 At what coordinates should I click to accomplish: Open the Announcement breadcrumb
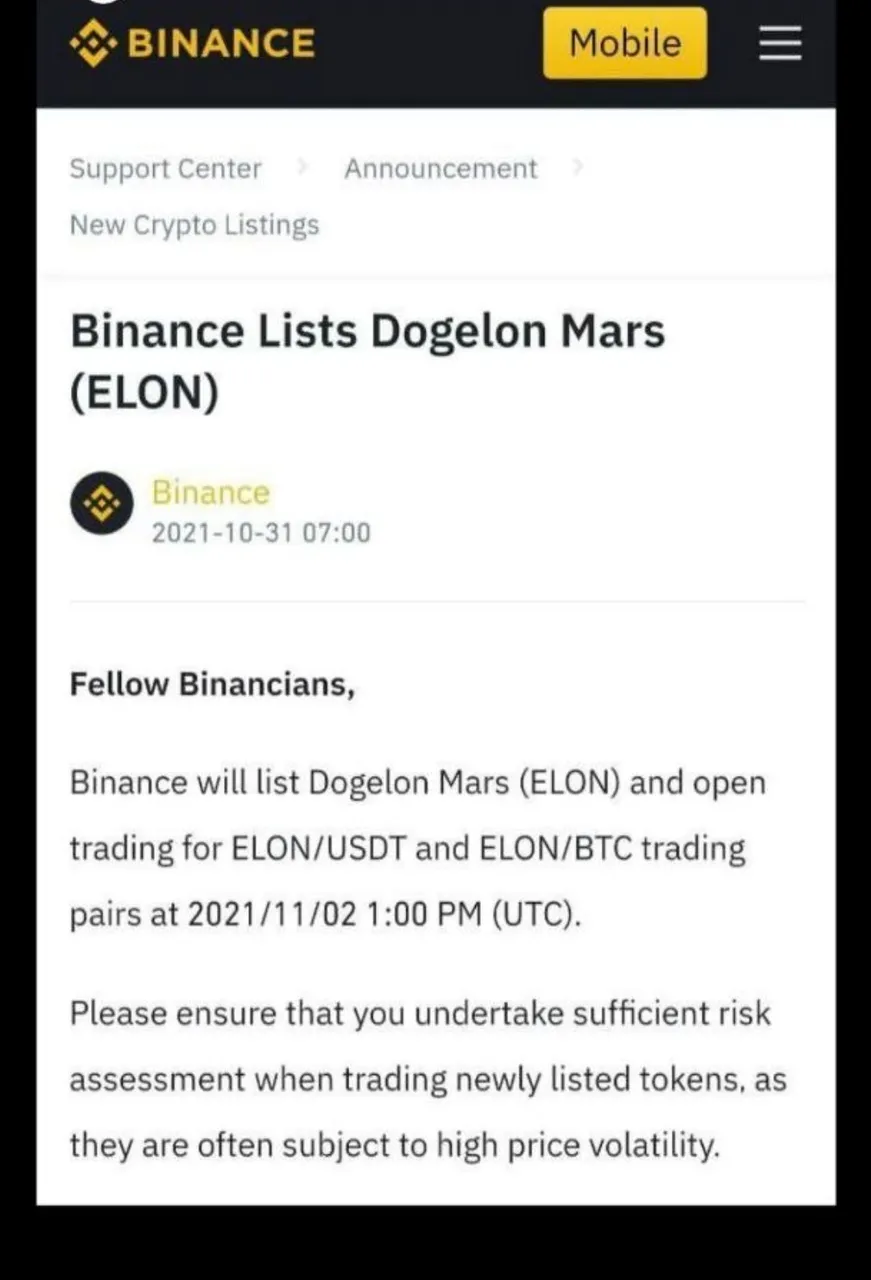click(x=441, y=169)
